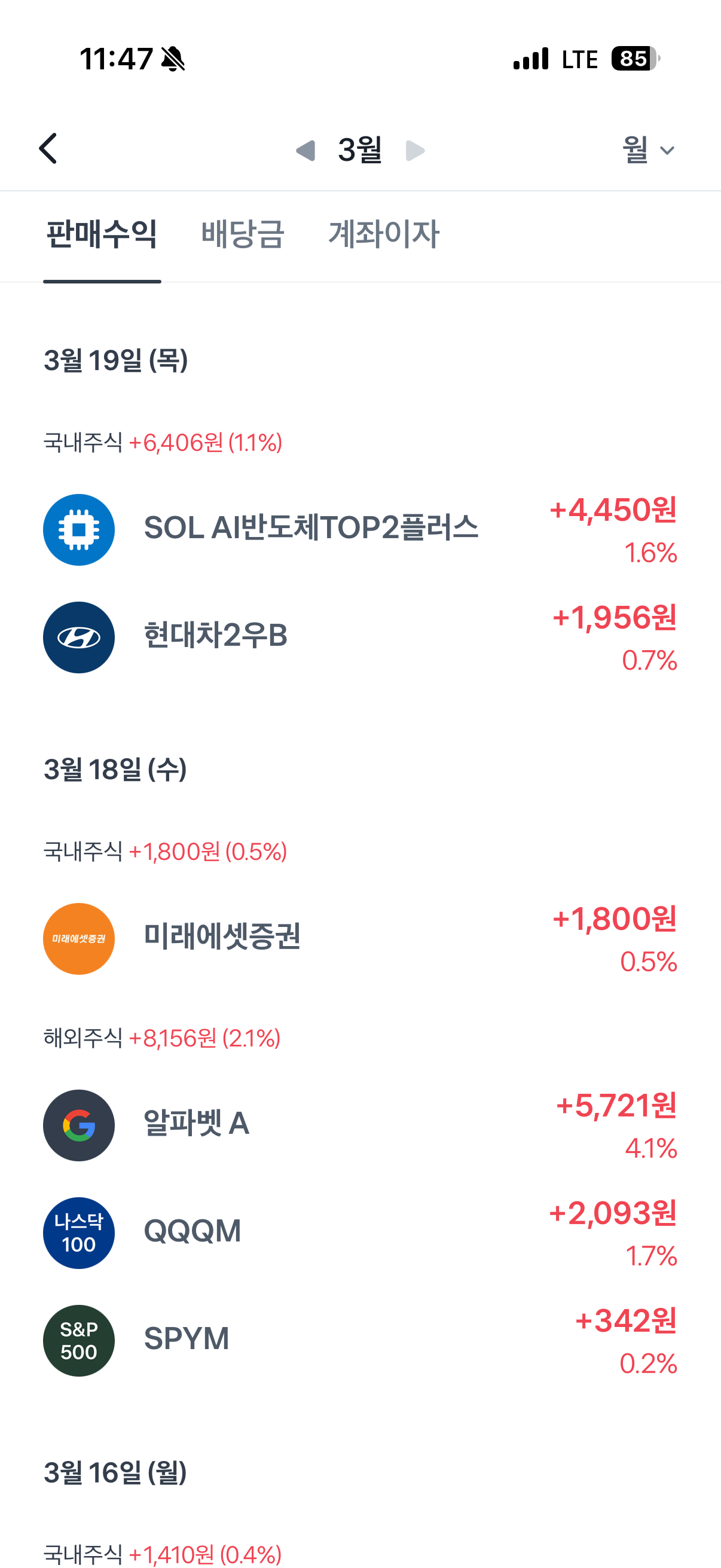
Task: Open the 현대차2우B sale row
Action: (360, 637)
